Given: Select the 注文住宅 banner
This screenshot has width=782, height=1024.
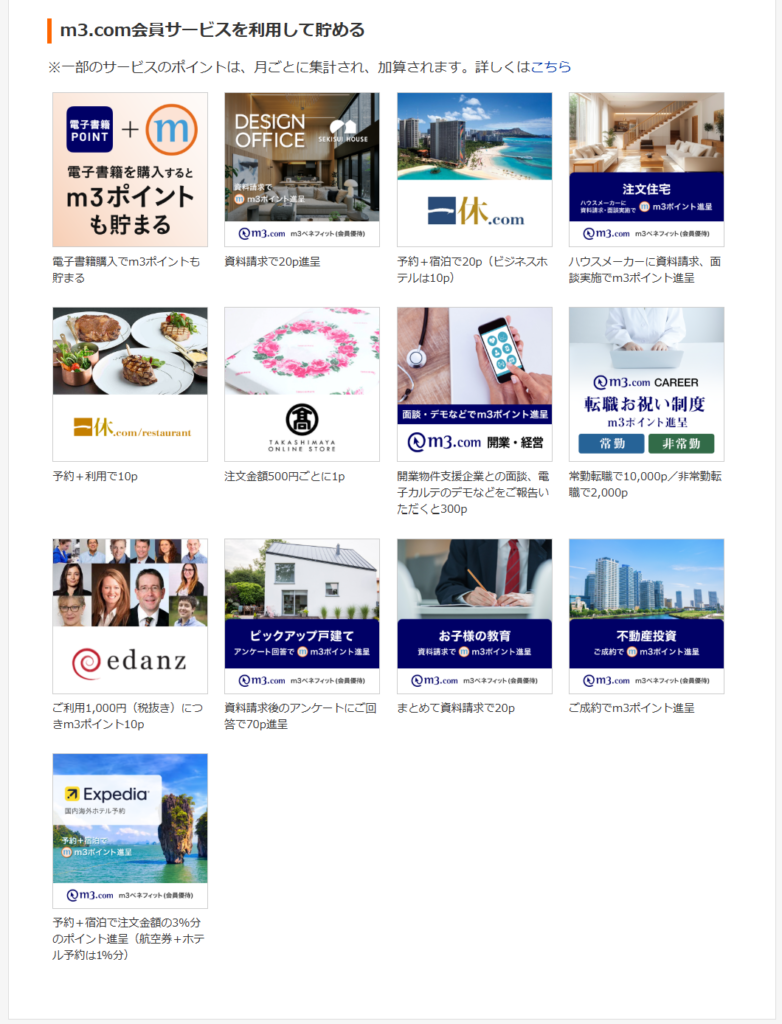Looking at the screenshot, I should click(646, 170).
